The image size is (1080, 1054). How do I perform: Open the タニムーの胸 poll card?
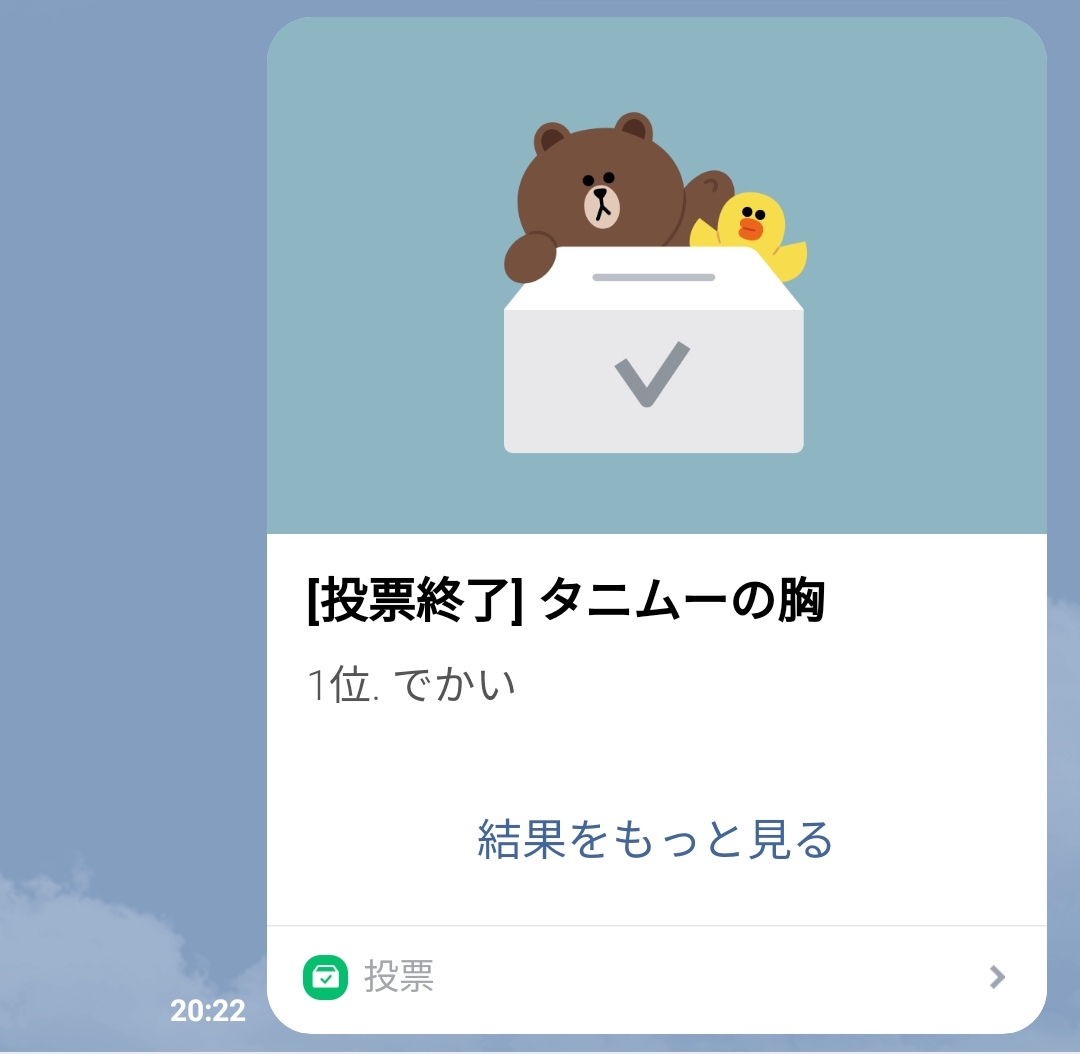[x=565, y=603]
